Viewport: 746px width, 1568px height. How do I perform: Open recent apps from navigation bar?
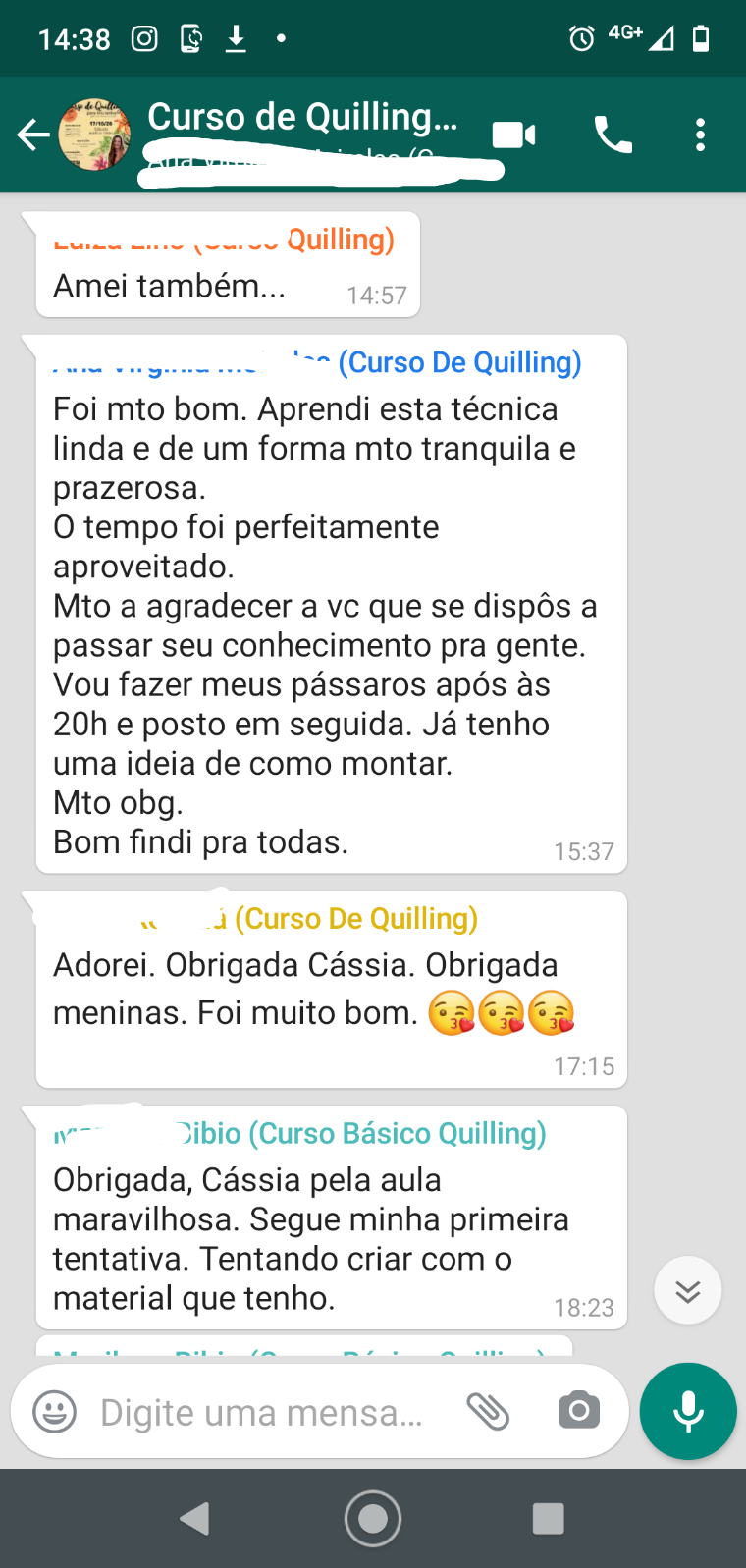coord(548,1518)
